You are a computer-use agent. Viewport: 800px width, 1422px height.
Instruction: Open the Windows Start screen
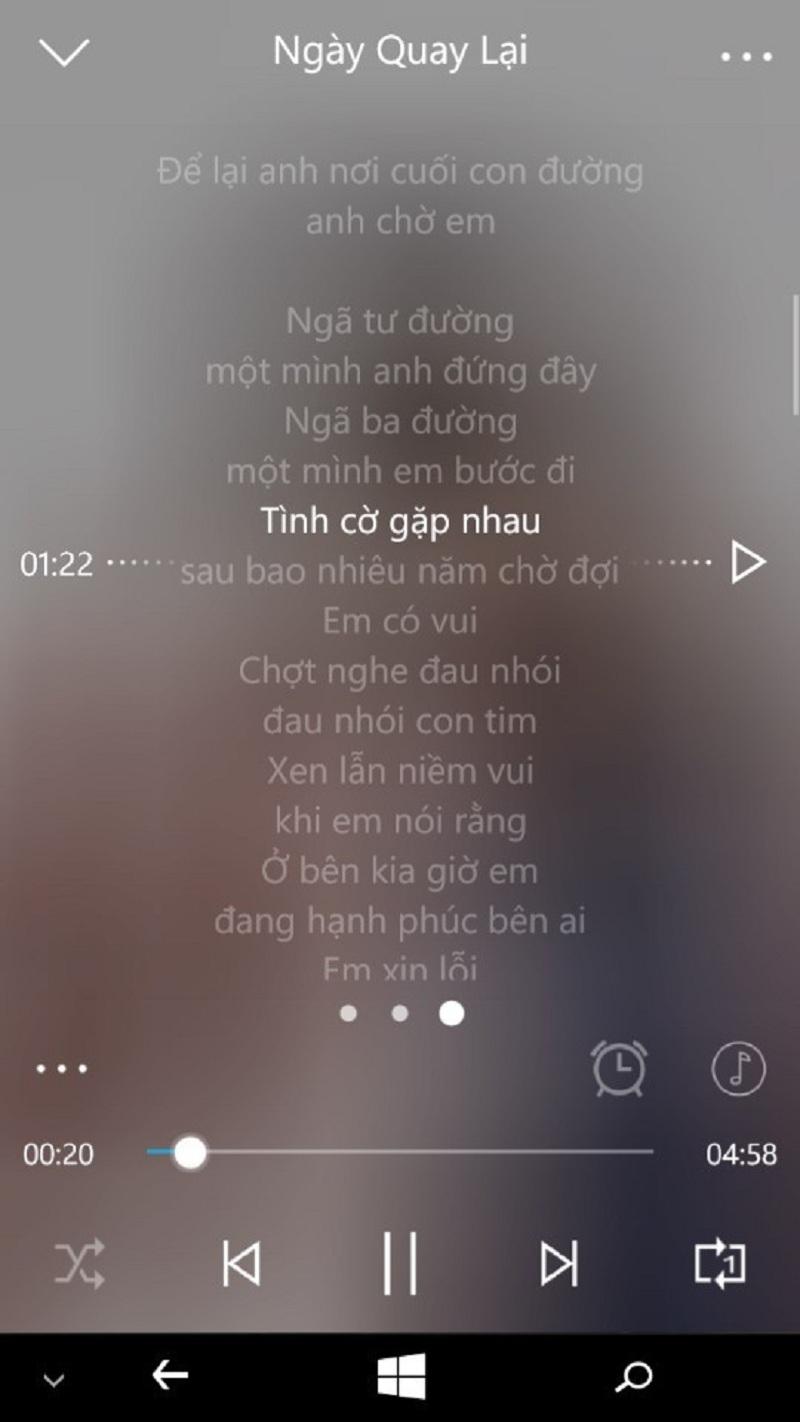401,1377
